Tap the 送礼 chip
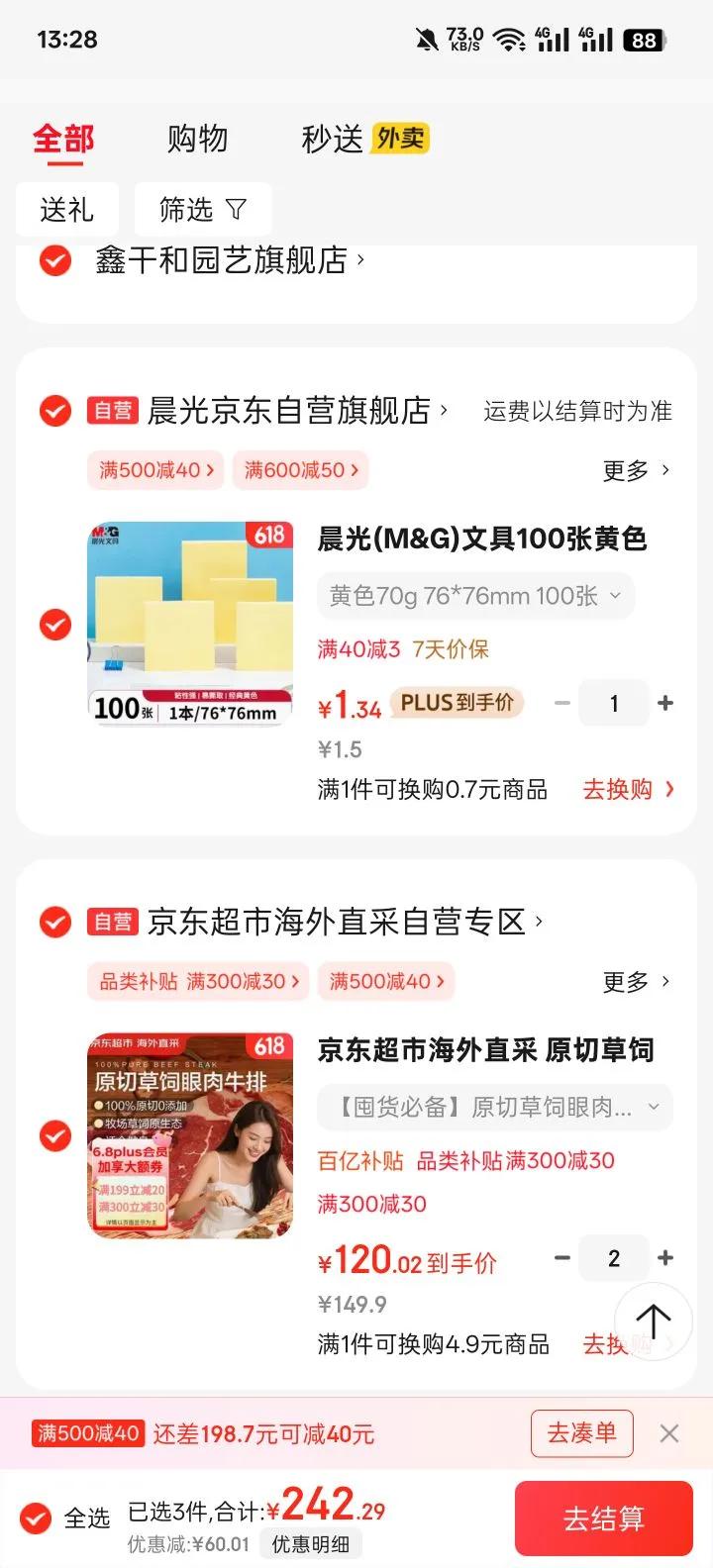 tap(67, 210)
